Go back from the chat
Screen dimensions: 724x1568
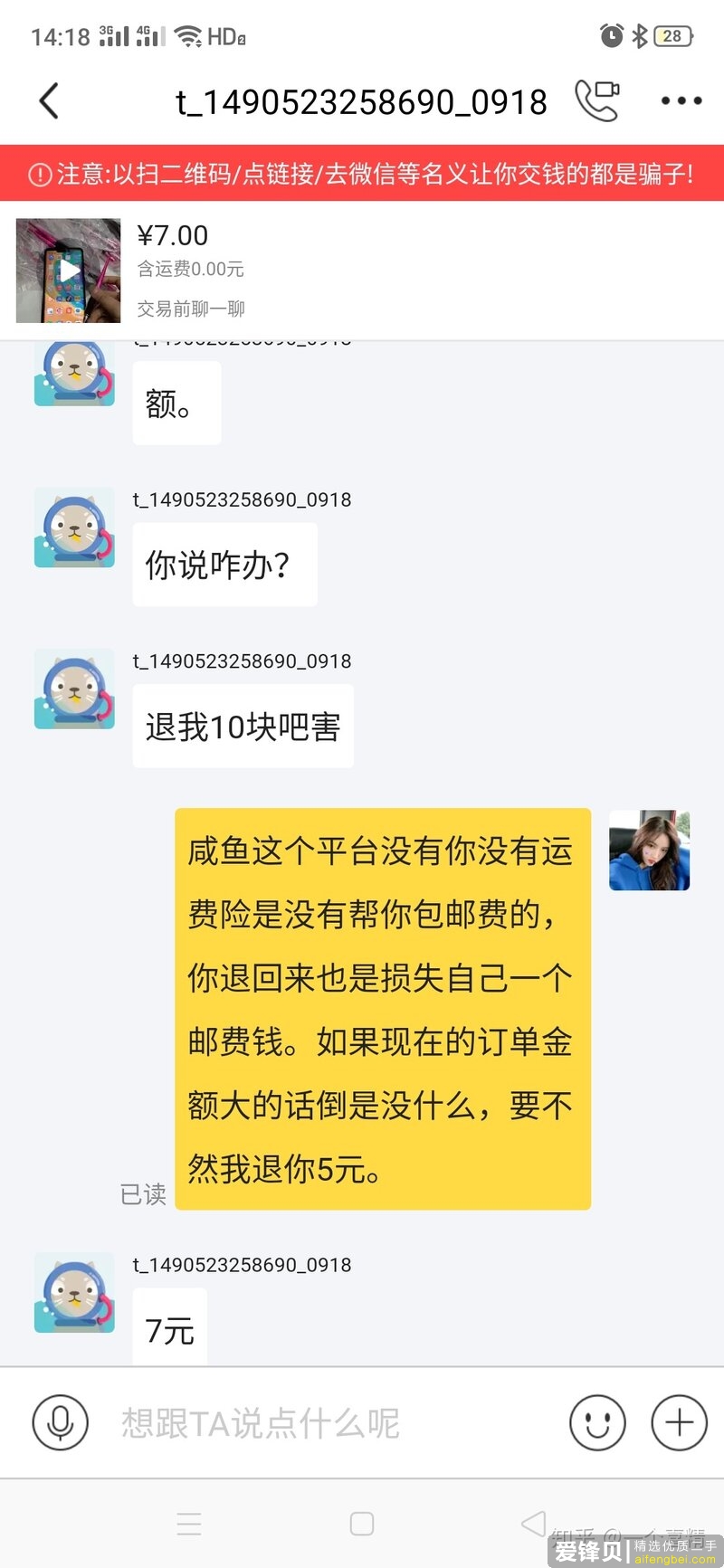pyautogui.click(x=50, y=100)
